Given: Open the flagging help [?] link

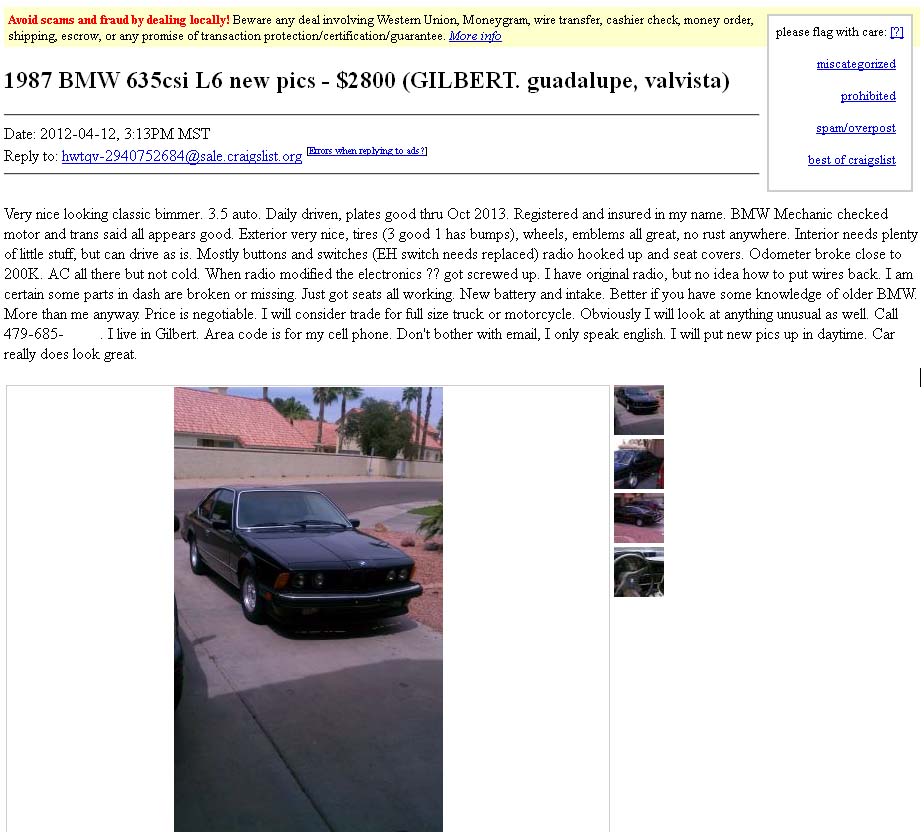Looking at the screenshot, I should (x=896, y=32).
